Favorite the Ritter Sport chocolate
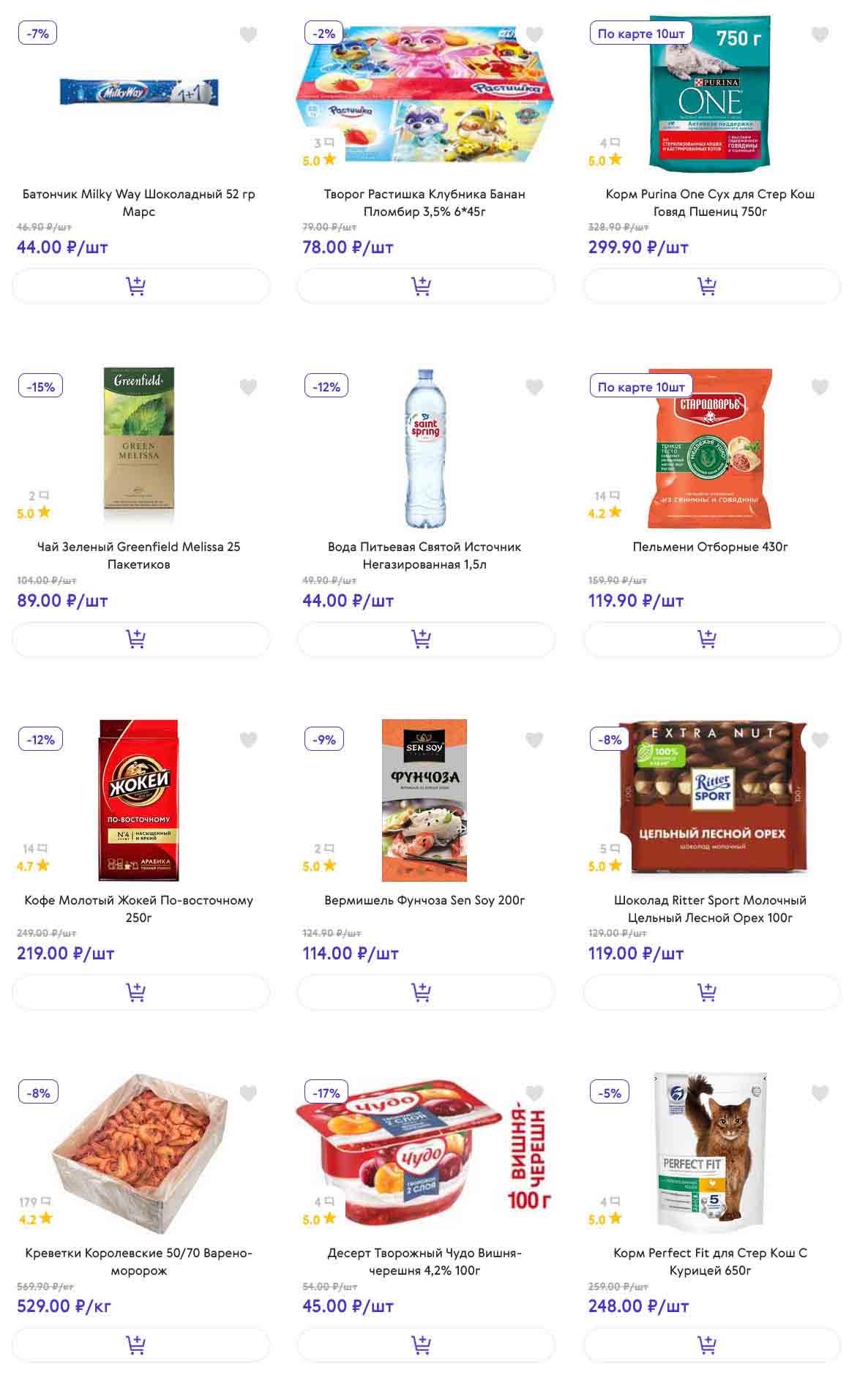This screenshot has width=868, height=1375. [820, 740]
